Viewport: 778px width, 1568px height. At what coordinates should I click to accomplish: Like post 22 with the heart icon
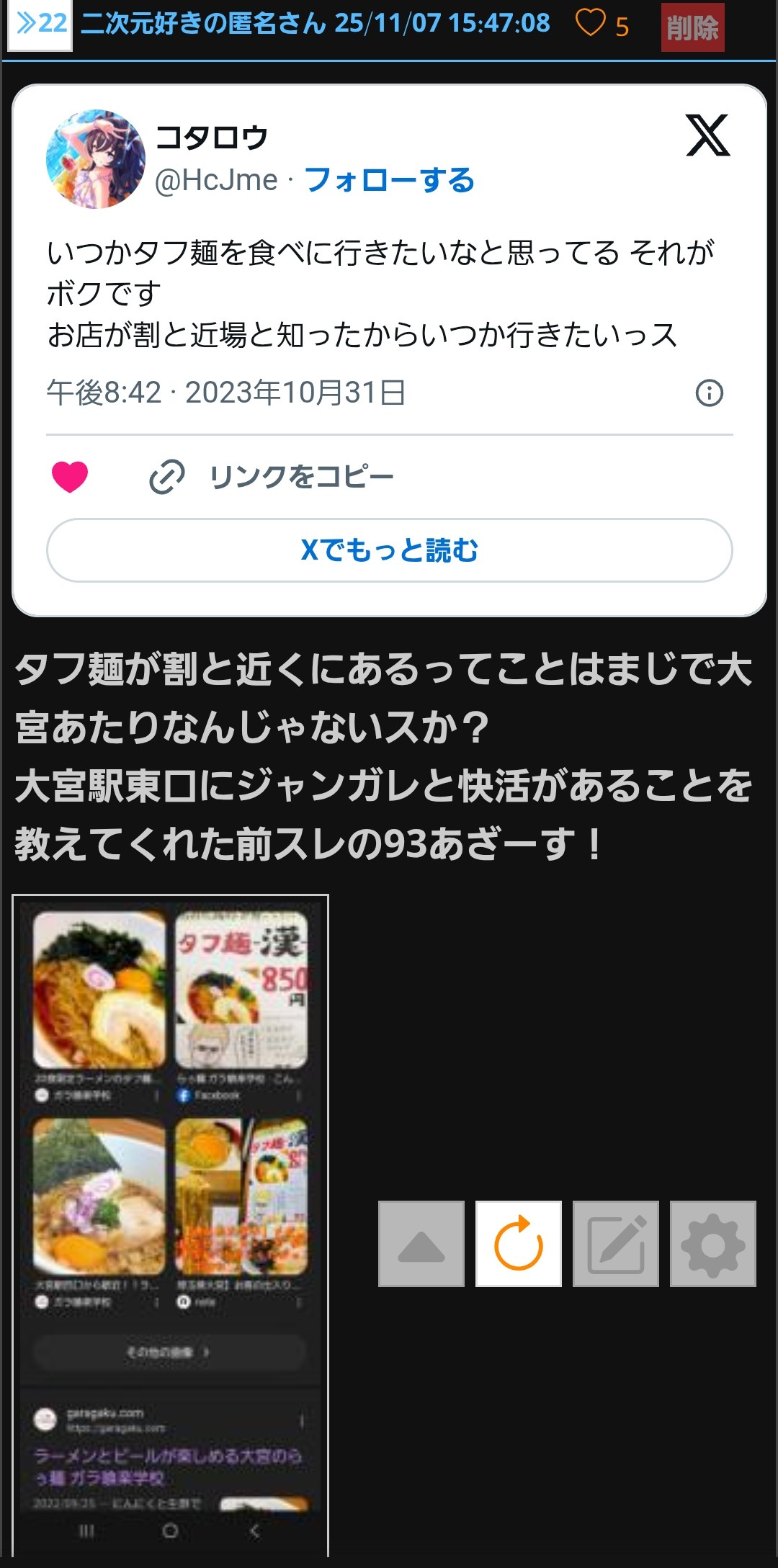(x=591, y=24)
